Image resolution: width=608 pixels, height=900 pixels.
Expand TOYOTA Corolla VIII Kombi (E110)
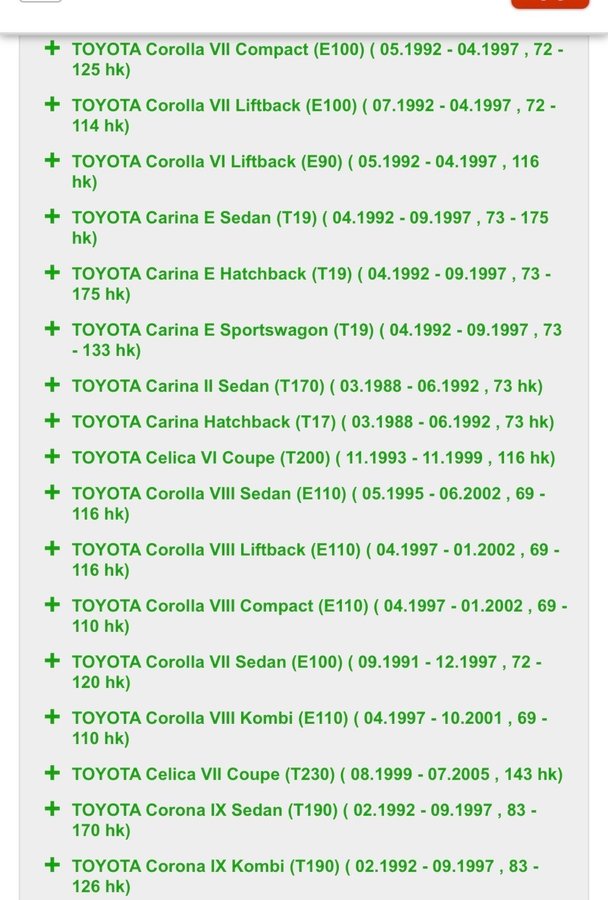[52, 716]
